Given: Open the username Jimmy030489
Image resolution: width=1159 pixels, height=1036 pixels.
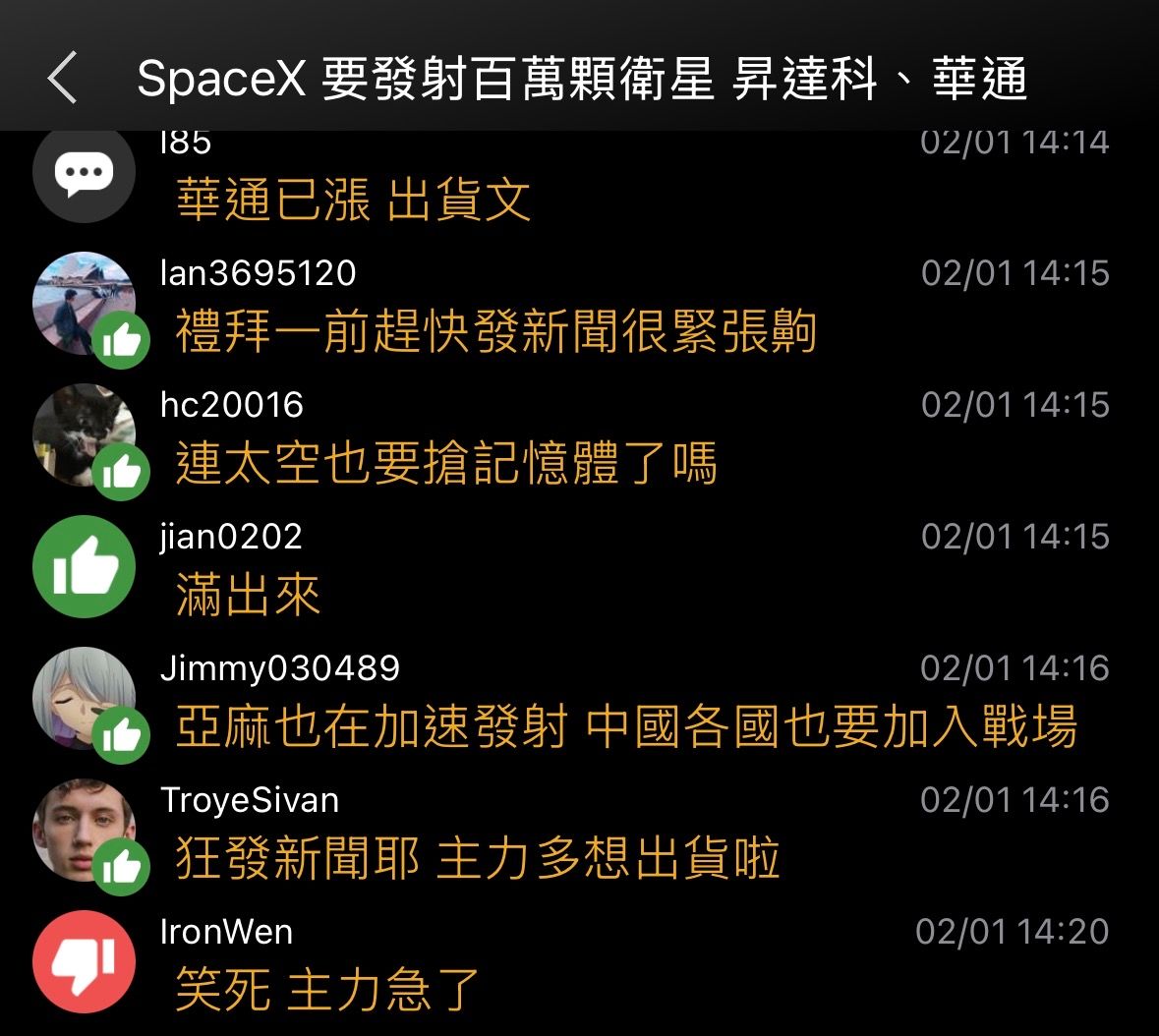Looking at the screenshot, I should 279,668.
